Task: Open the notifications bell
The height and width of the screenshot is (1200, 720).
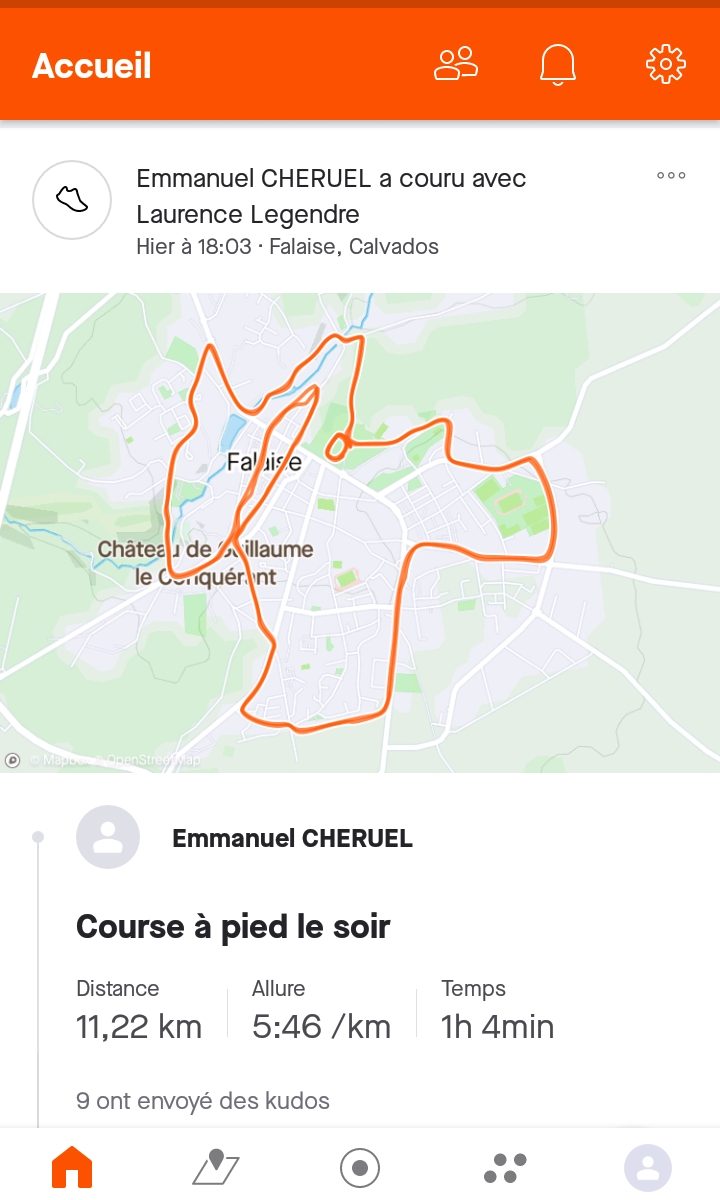Action: point(558,65)
